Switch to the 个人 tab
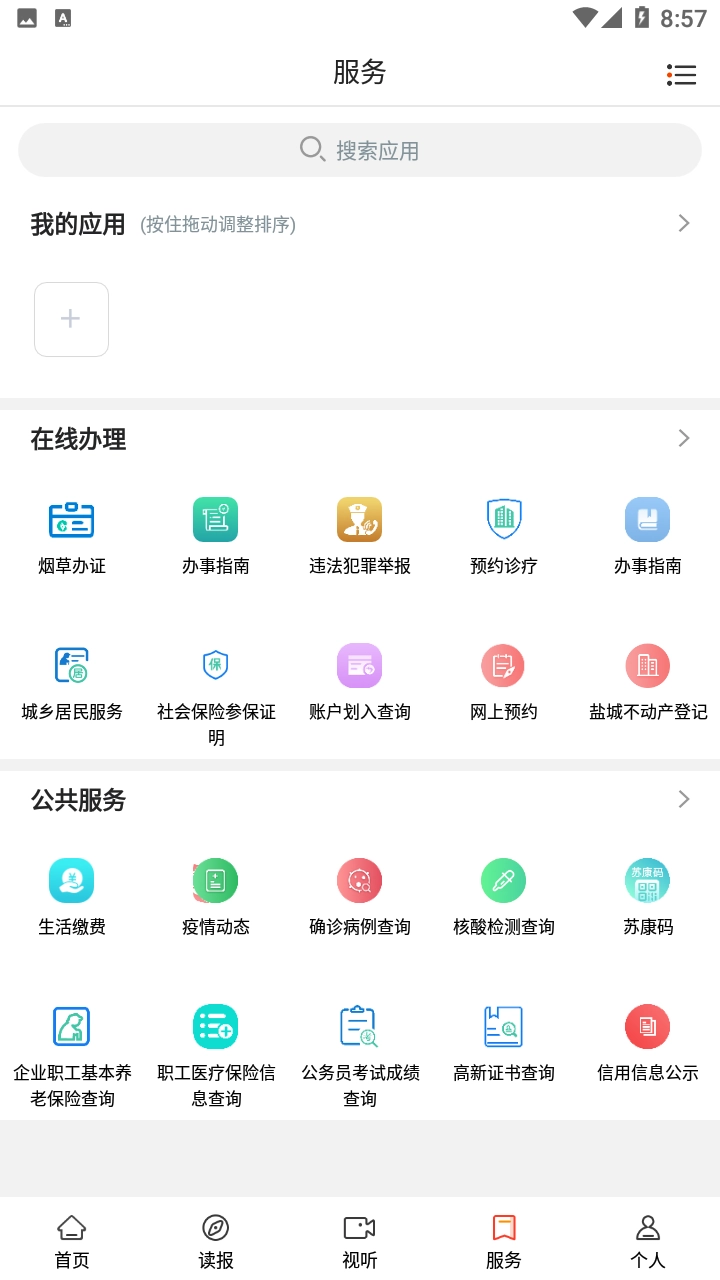Image resolution: width=720 pixels, height=1280 pixels. coord(647,1240)
